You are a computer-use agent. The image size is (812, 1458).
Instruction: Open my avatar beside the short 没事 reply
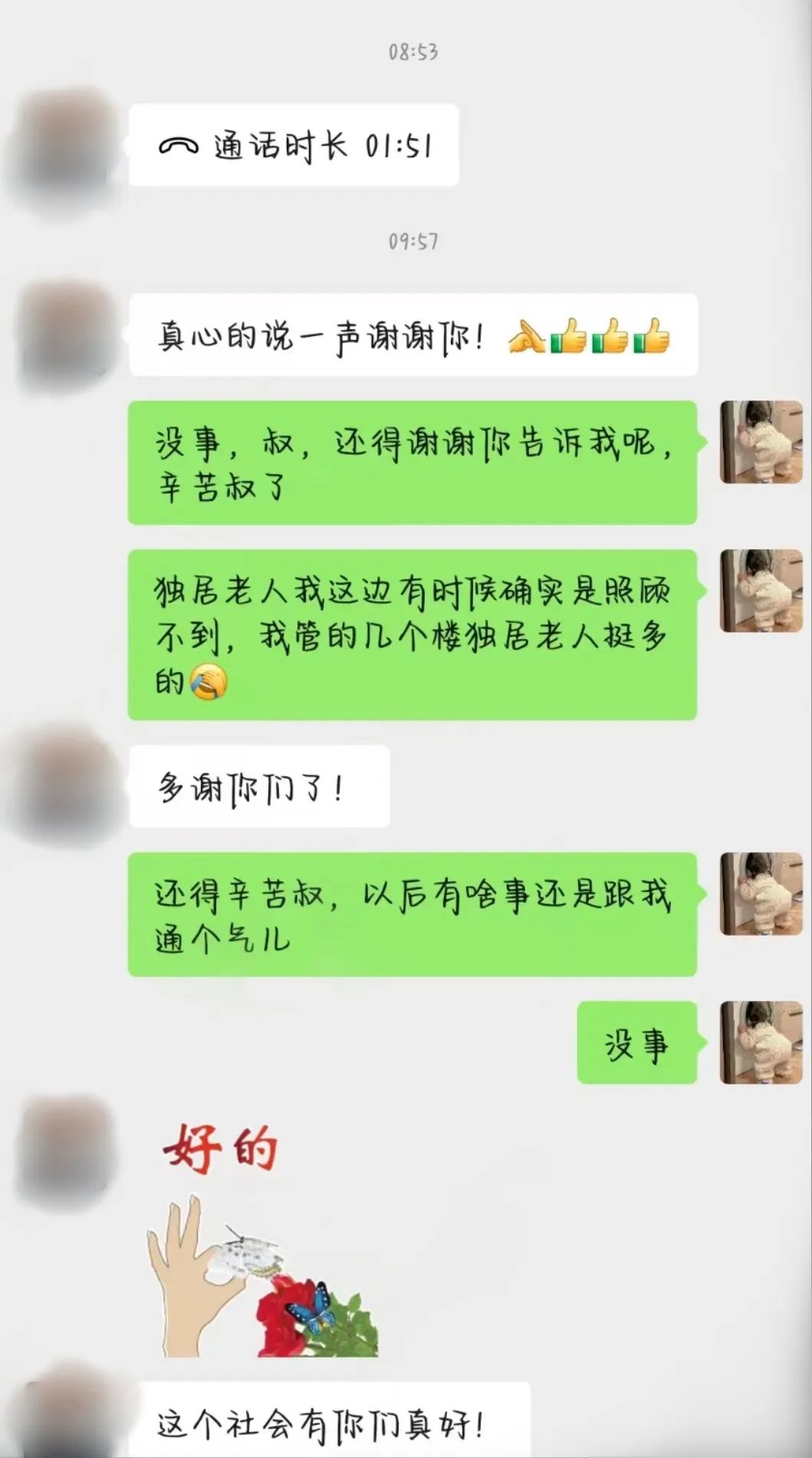[x=761, y=1042]
